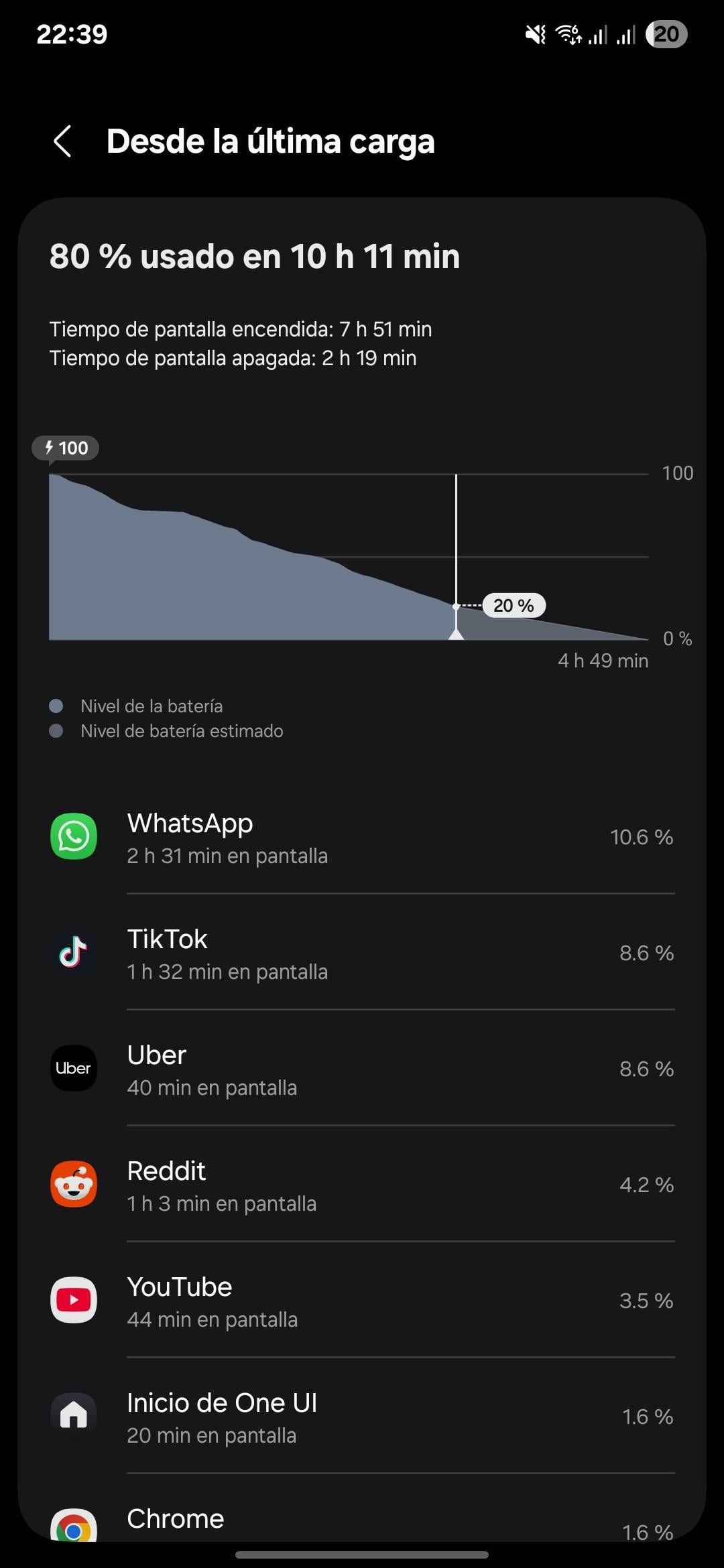Open Inicio de One UI usage row
This screenshot has height=1568, width=724.
[x=362, y=1417]
